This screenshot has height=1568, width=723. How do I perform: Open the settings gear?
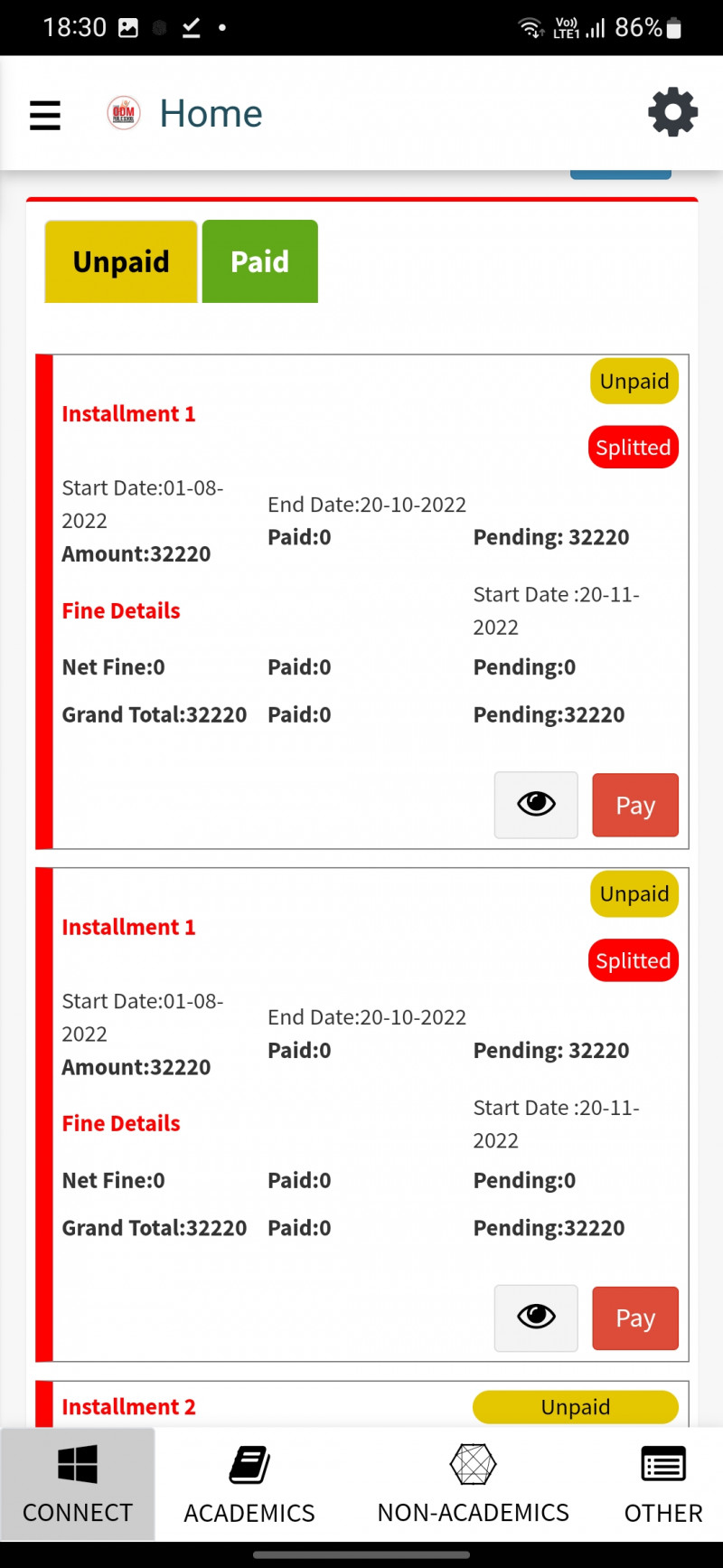672,113
